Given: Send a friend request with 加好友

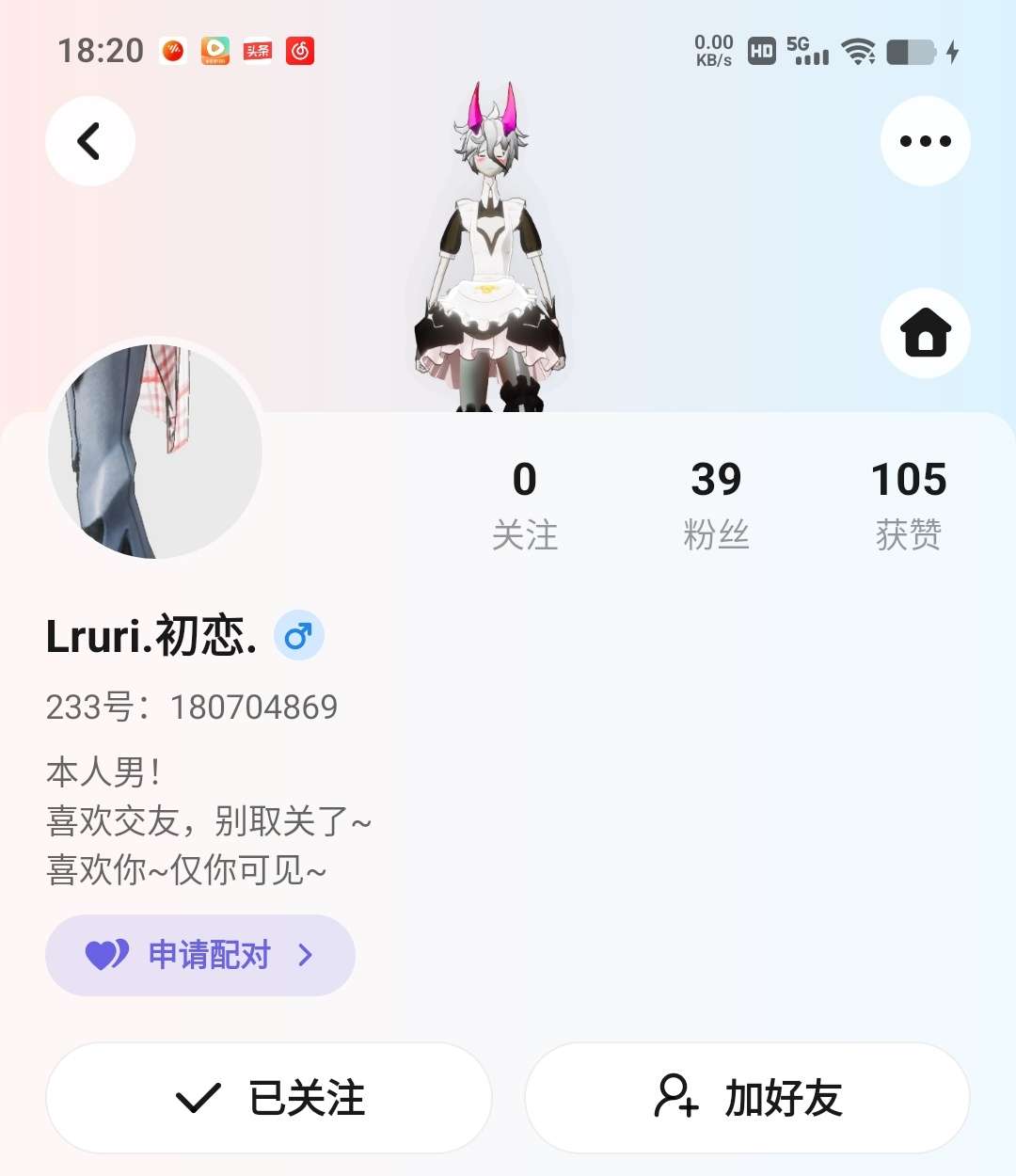Looking at the screenshot, I should [x=747, y=1098].
